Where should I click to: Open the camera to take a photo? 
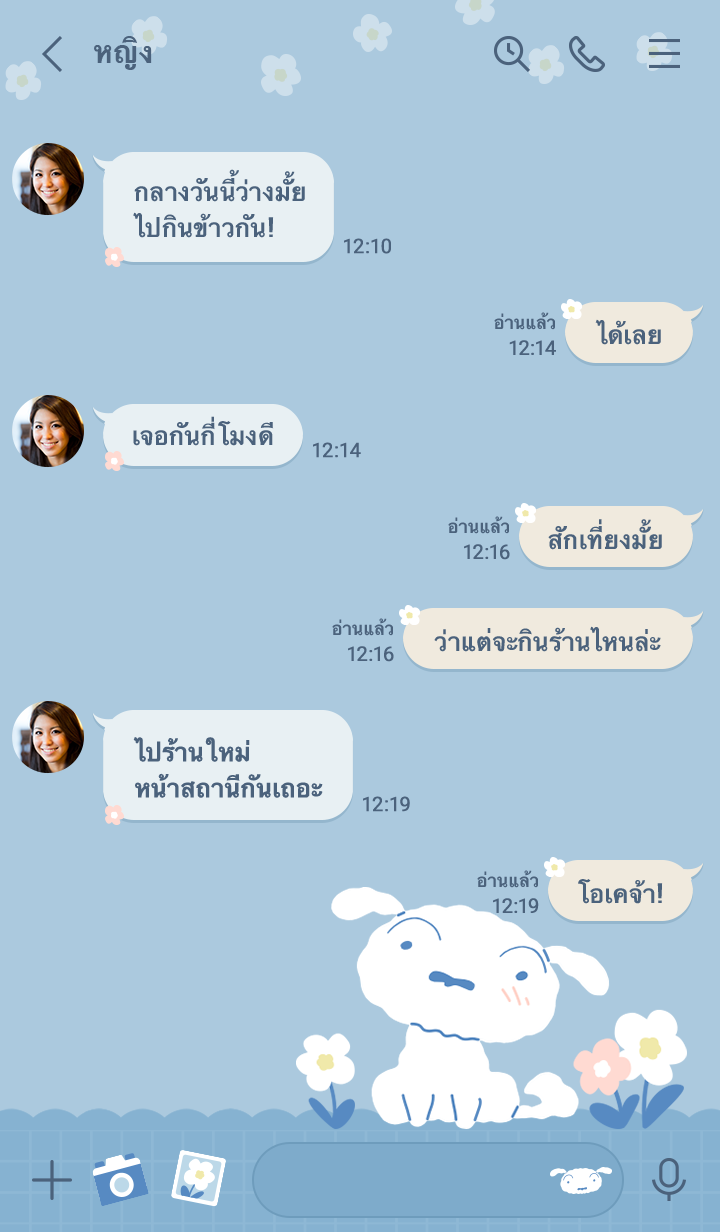[120, 1180]
